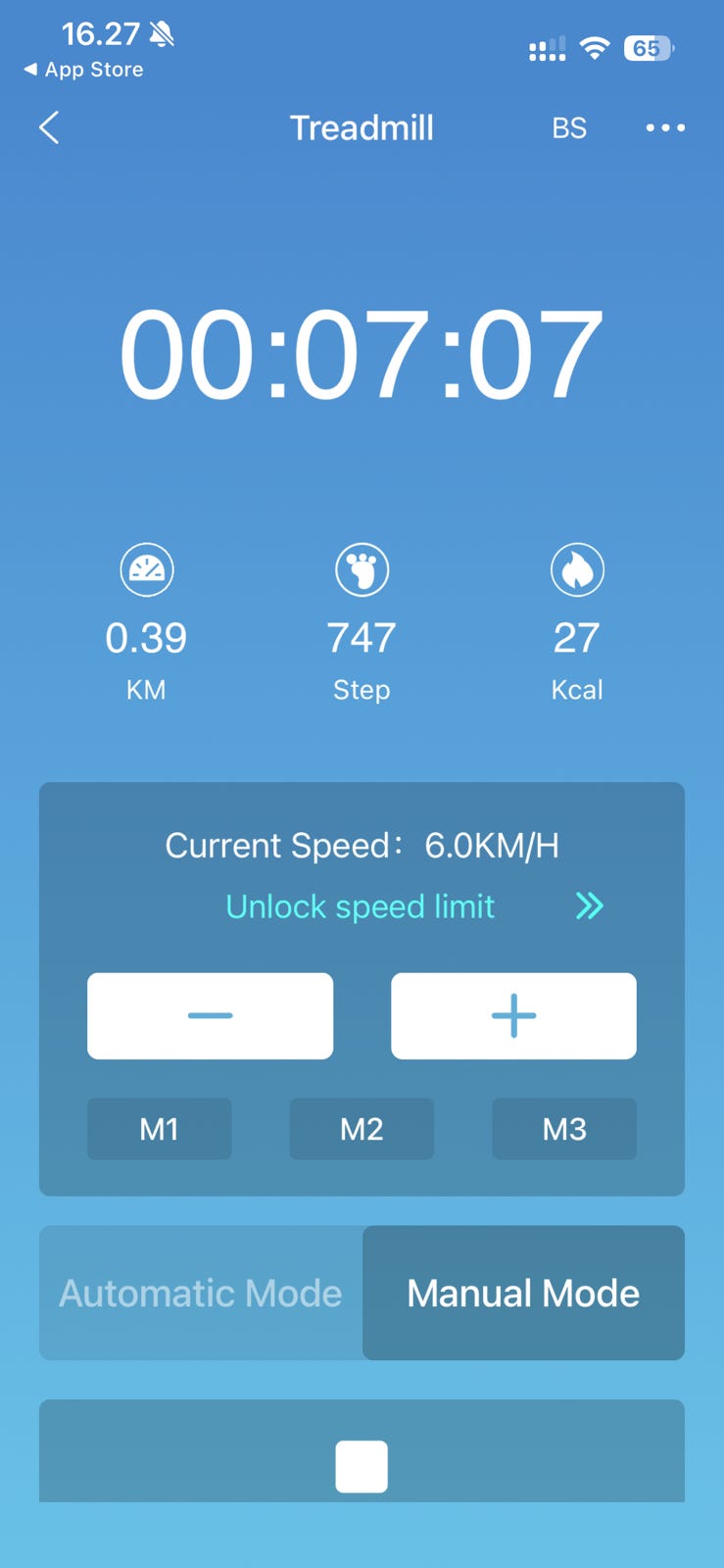Tap the BS button in the header

click(569, 128)
